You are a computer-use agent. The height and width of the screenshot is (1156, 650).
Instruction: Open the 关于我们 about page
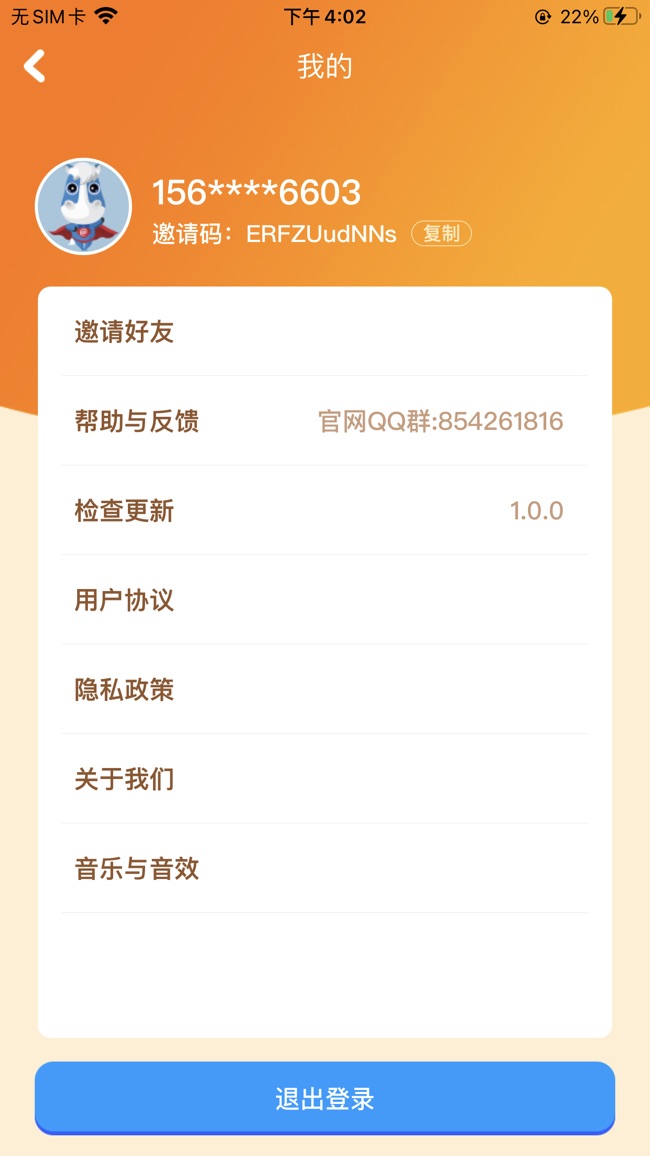325,779
